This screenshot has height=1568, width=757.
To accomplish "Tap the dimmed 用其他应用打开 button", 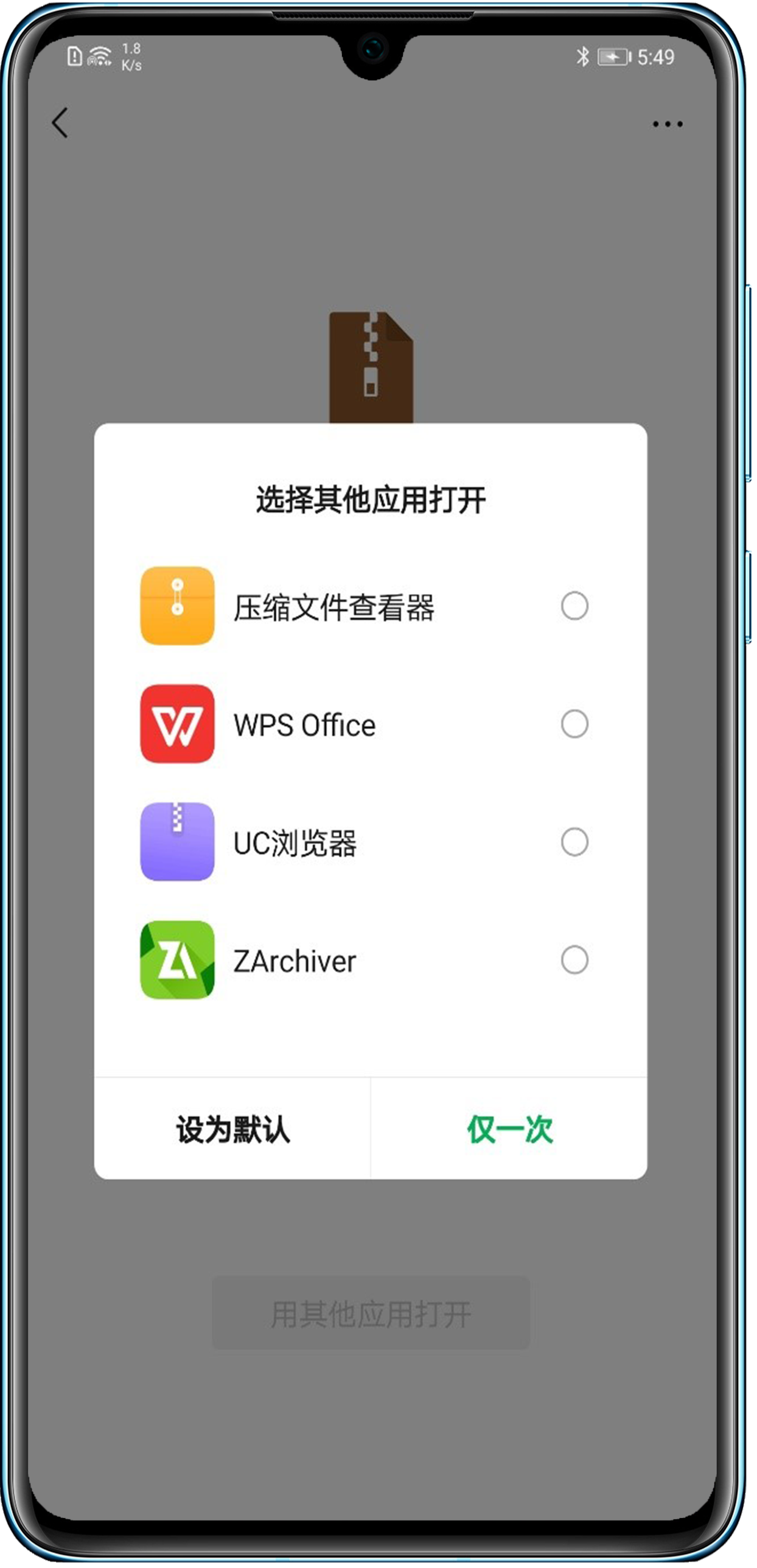I will point(371,1314).
